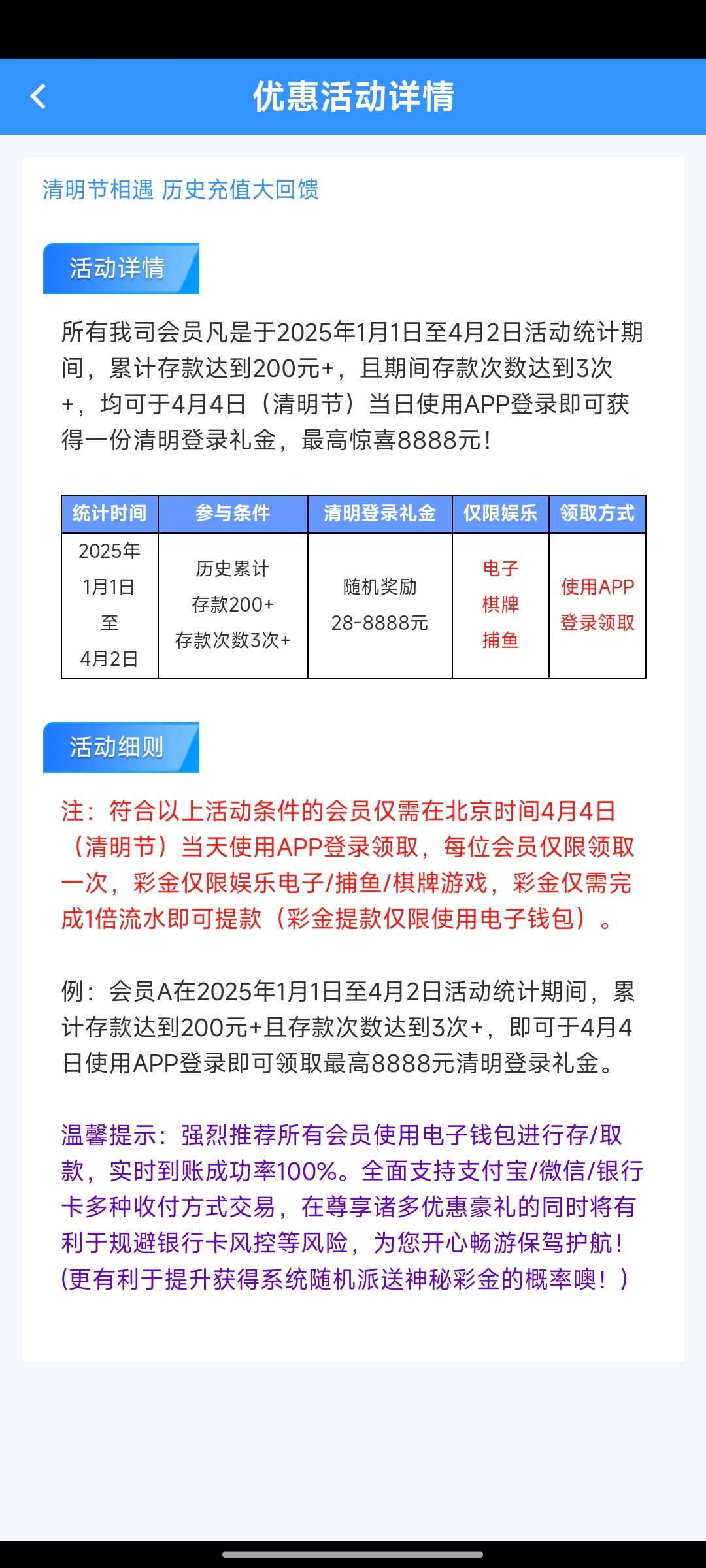Go back using the header arrow
Screen dimensions: 706x1568
(39, 97)
